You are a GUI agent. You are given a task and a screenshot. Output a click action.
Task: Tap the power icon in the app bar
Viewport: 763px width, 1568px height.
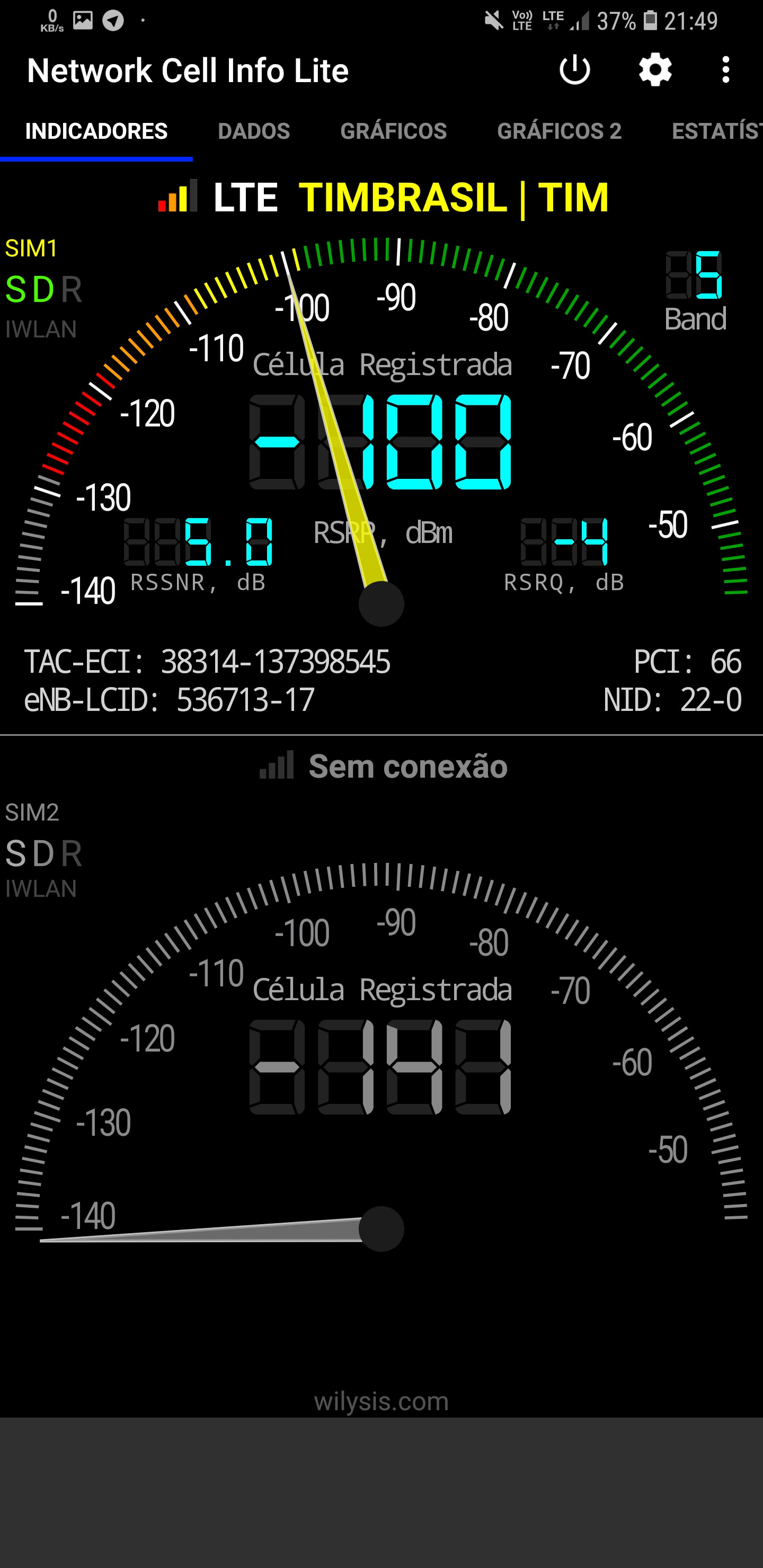[x=574, y=70]
